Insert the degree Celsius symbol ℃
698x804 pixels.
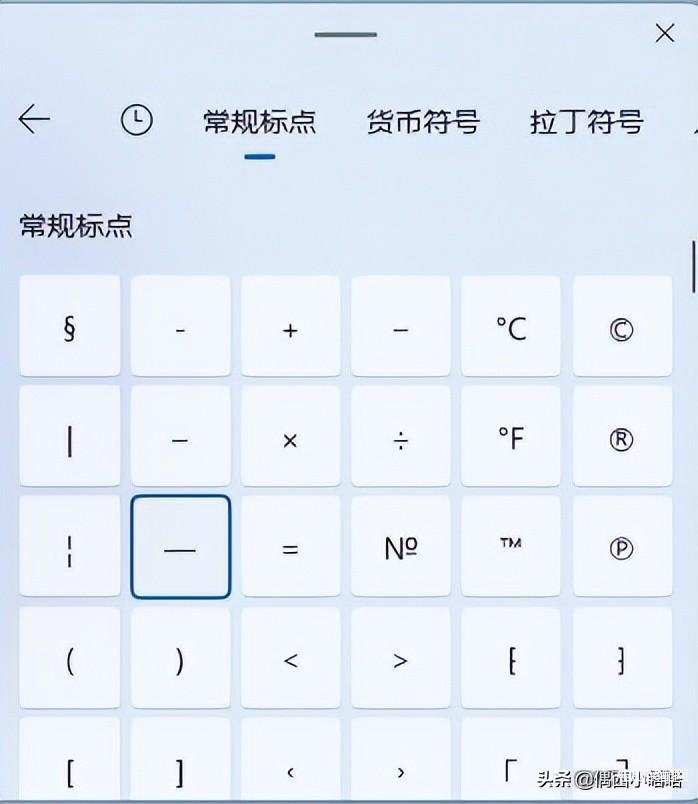tap(511, 327)
